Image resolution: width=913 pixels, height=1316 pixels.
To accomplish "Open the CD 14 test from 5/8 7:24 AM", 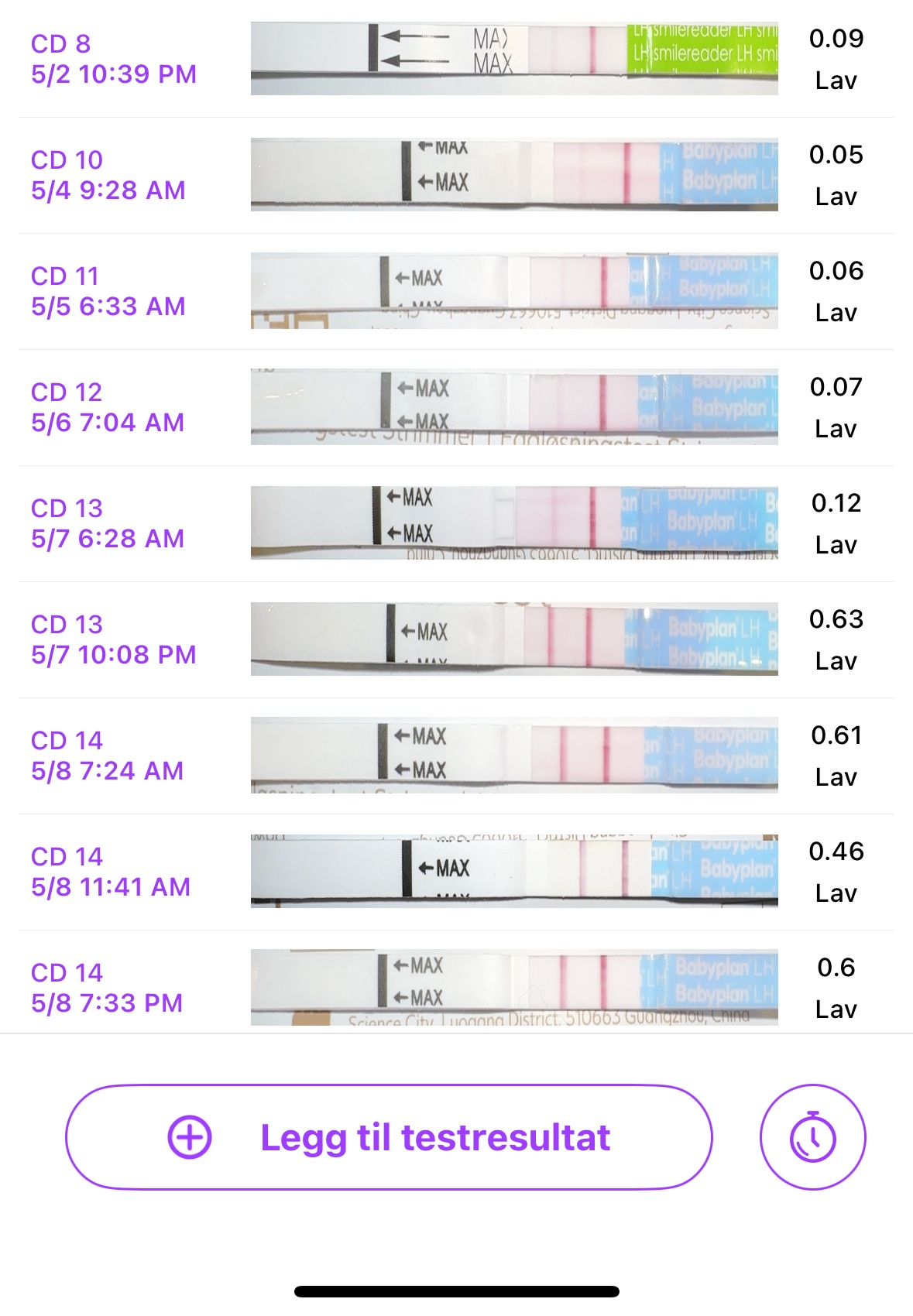I will pos(456,756).
